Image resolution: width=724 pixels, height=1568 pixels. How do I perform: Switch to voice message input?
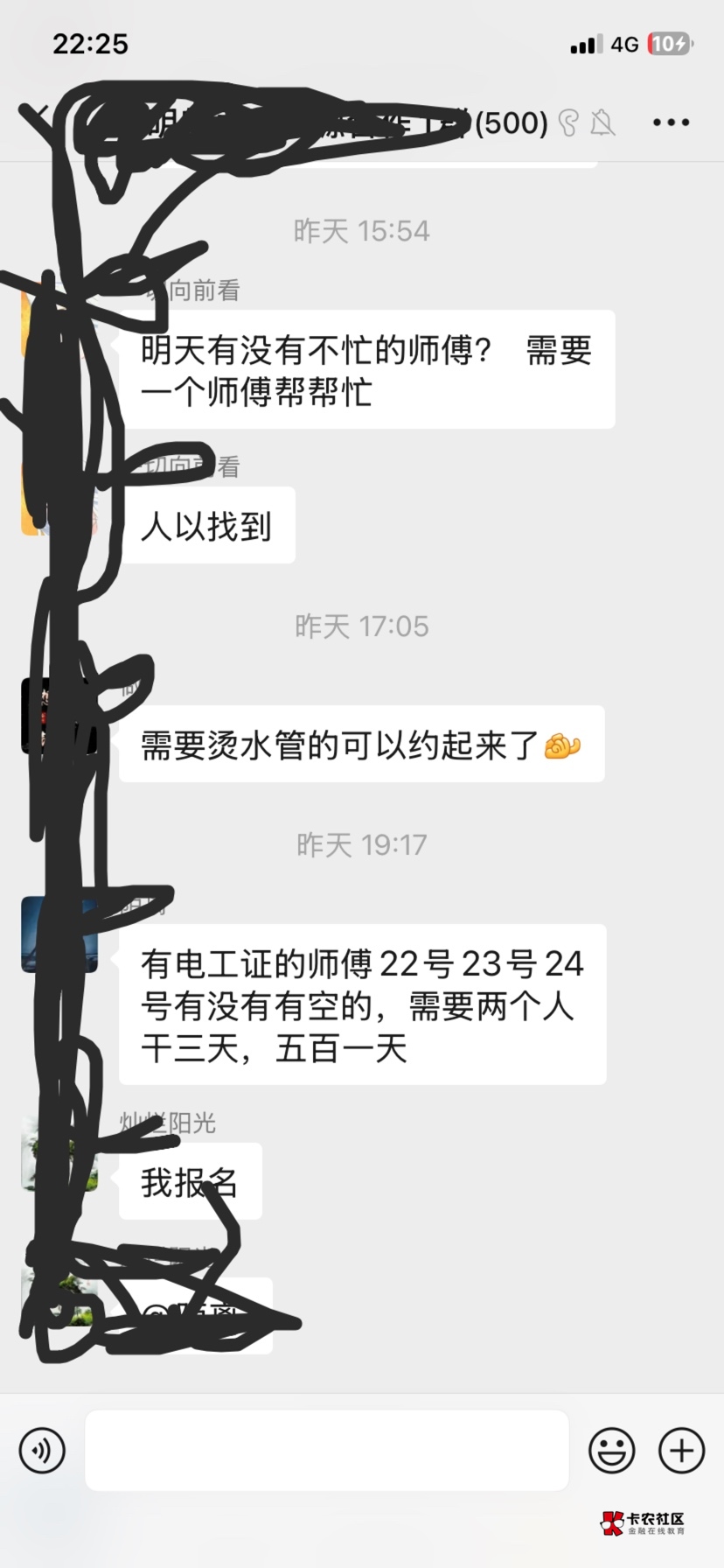[42, 1450]
